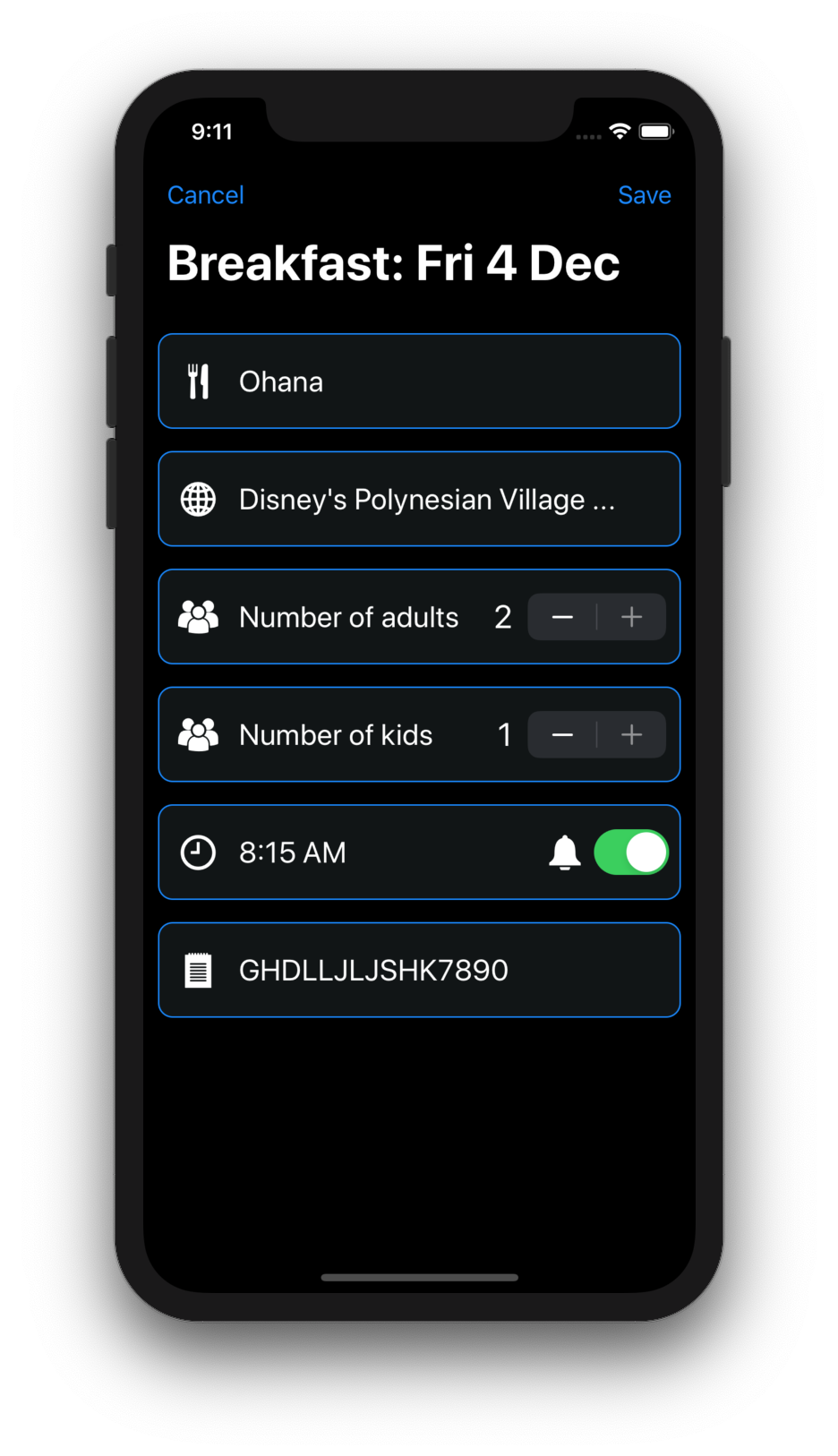Decrease the number of kids
Image resolution: width=838 pixels, height=1456 pixels.
click(562, 735)
